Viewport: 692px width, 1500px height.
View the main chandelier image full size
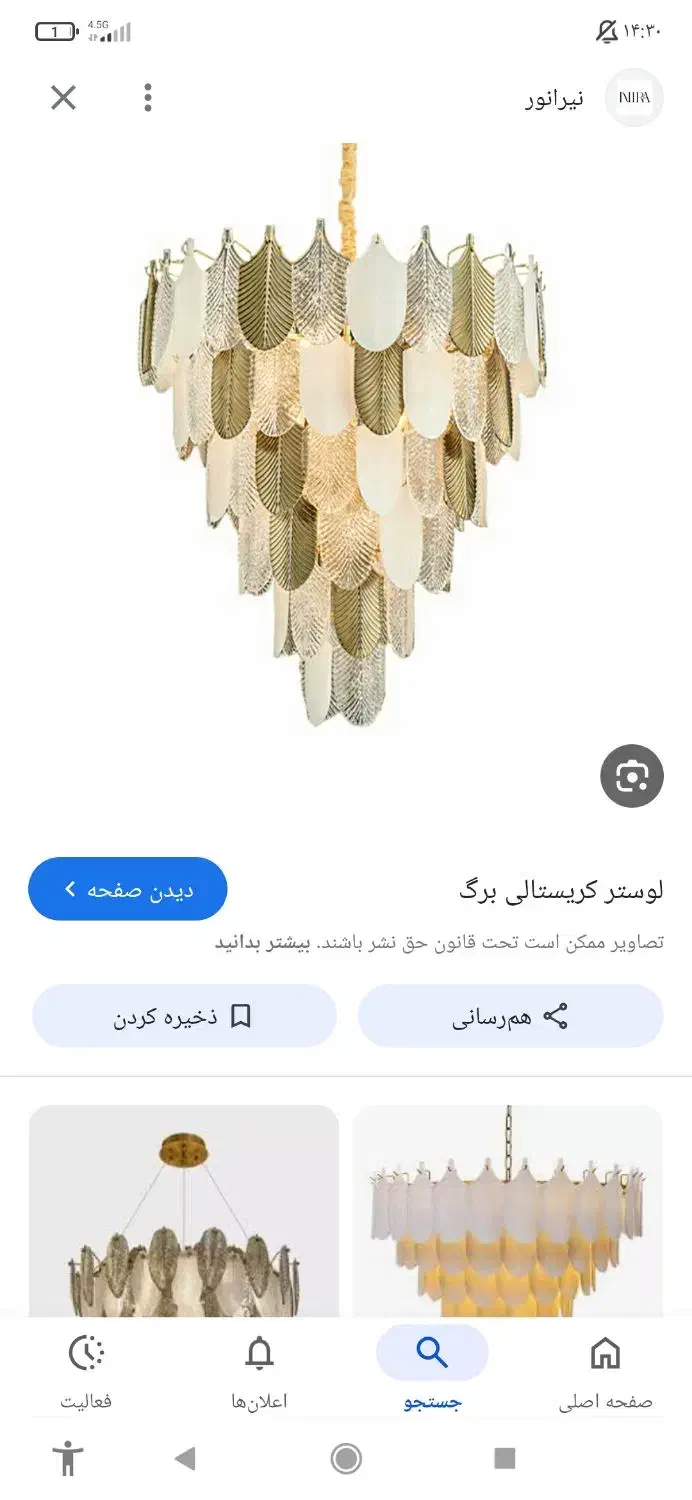pos(343,440)
